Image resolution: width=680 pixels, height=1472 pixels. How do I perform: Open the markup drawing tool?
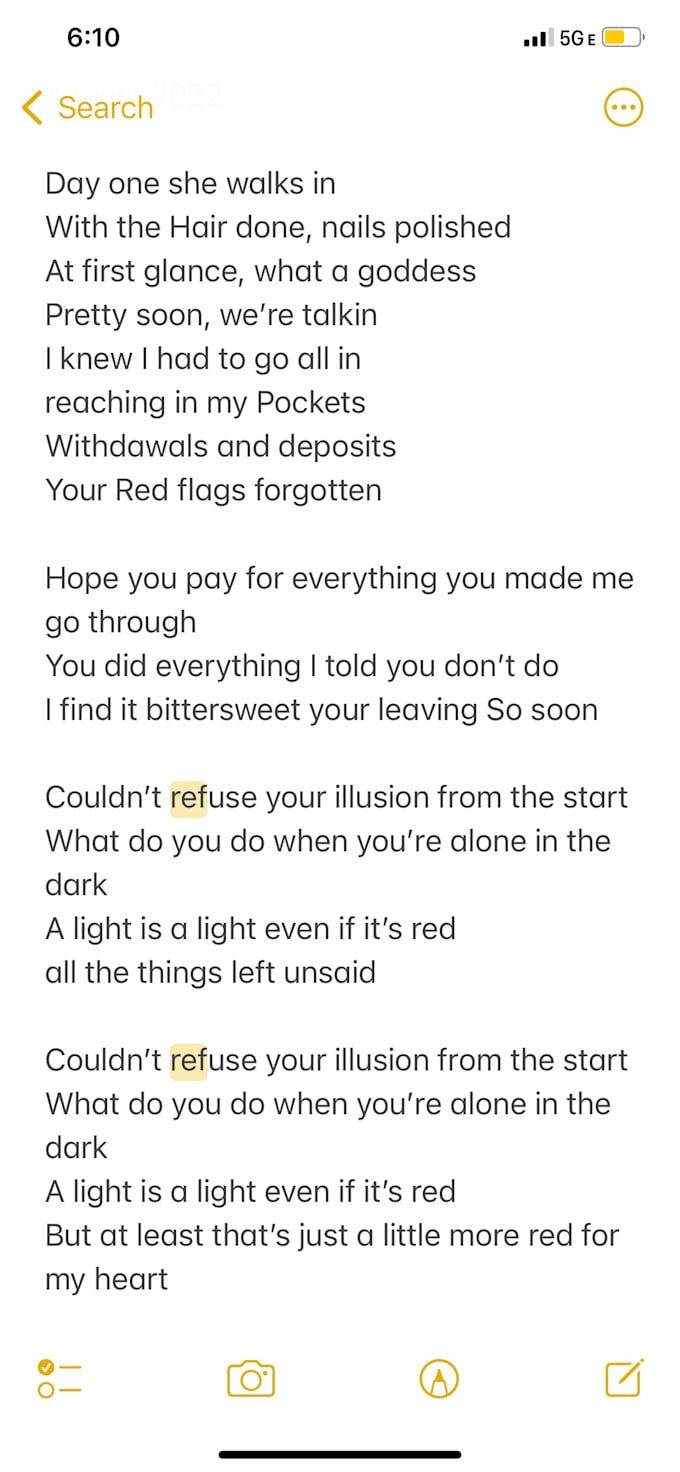[438, 1379]
